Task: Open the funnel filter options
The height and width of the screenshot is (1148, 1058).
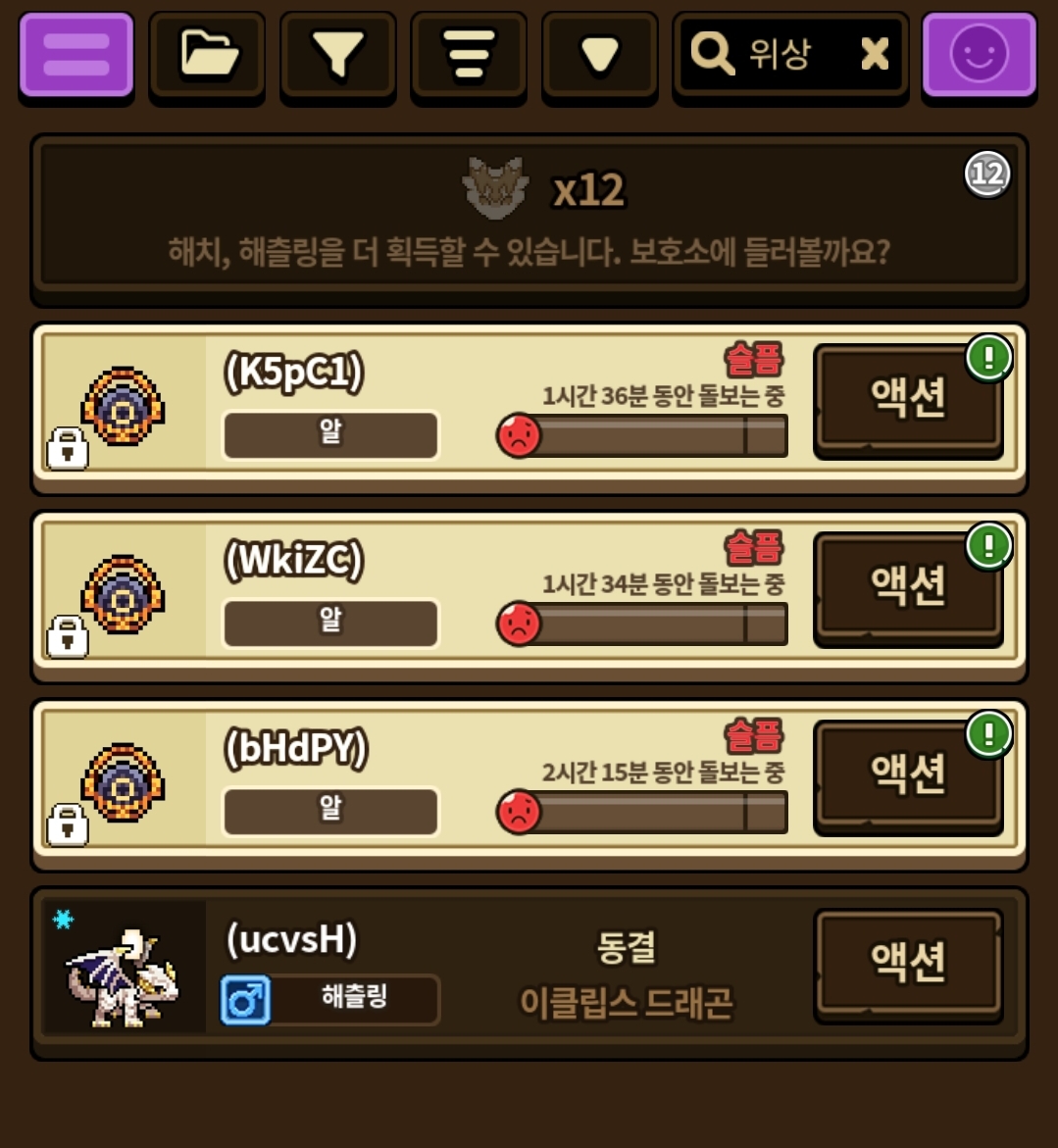Action: pyautogui.click(x=337, y=56)
